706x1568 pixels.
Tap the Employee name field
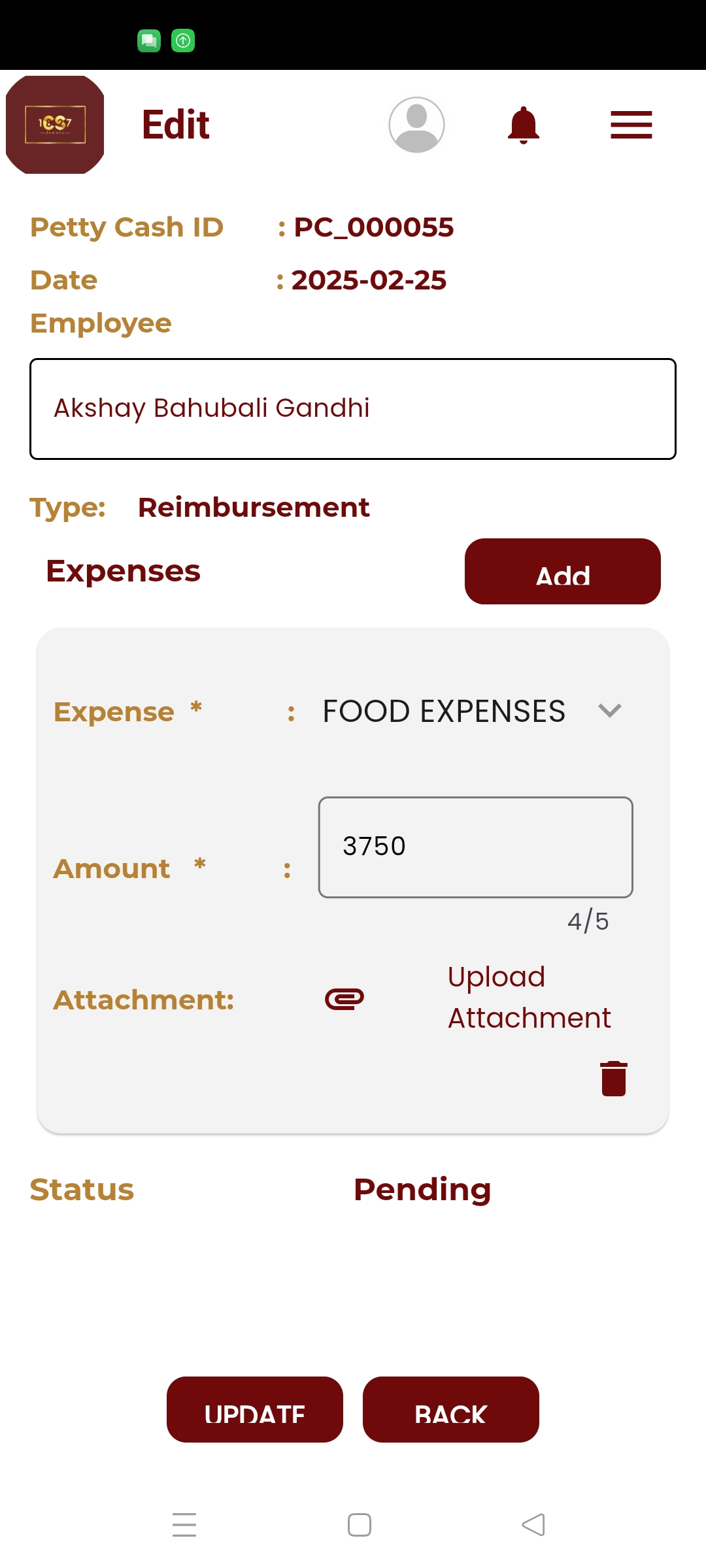coord(353,409)
